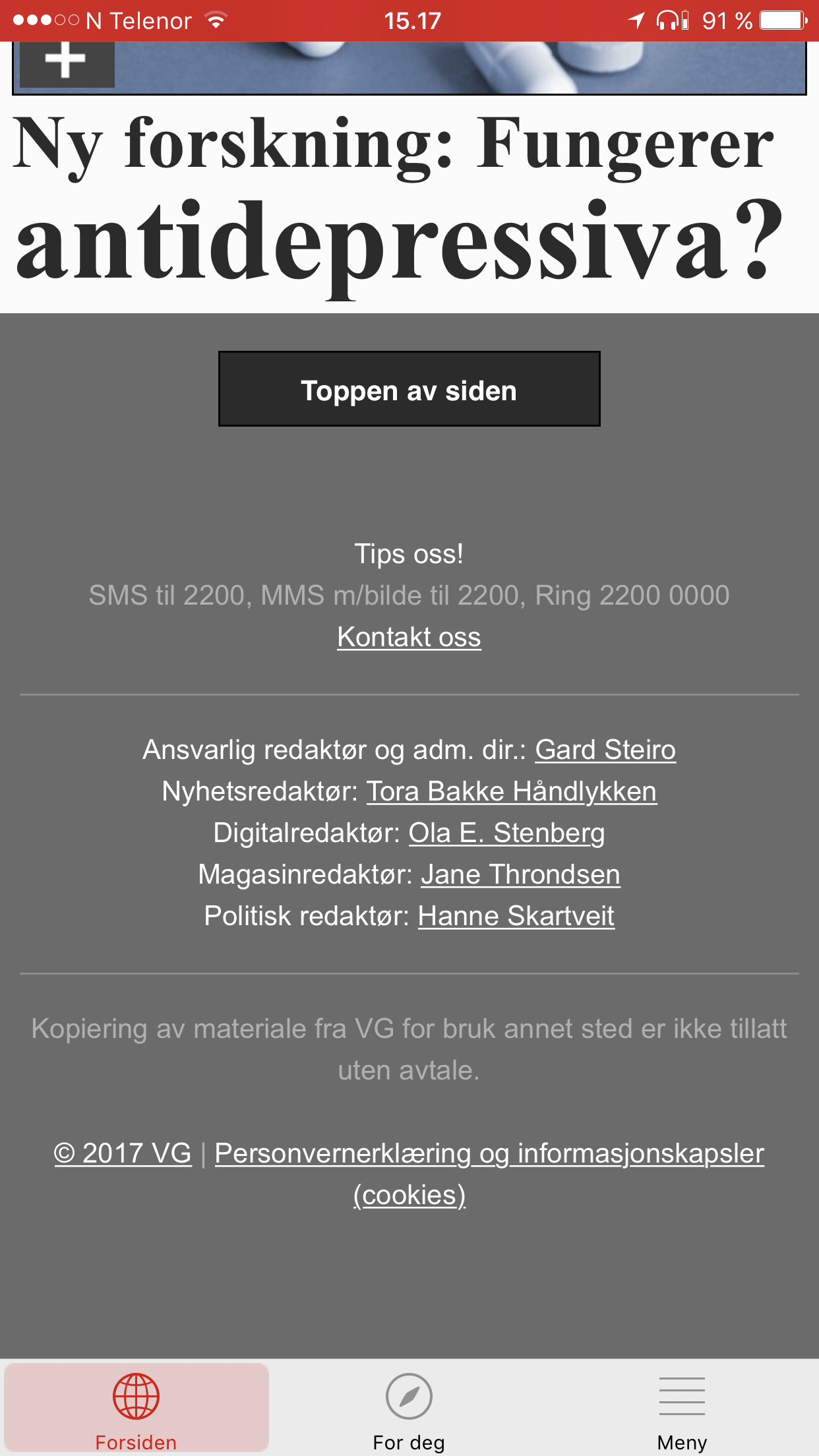
Task: Open Gard Steiro's link
Action: point(605,750)
